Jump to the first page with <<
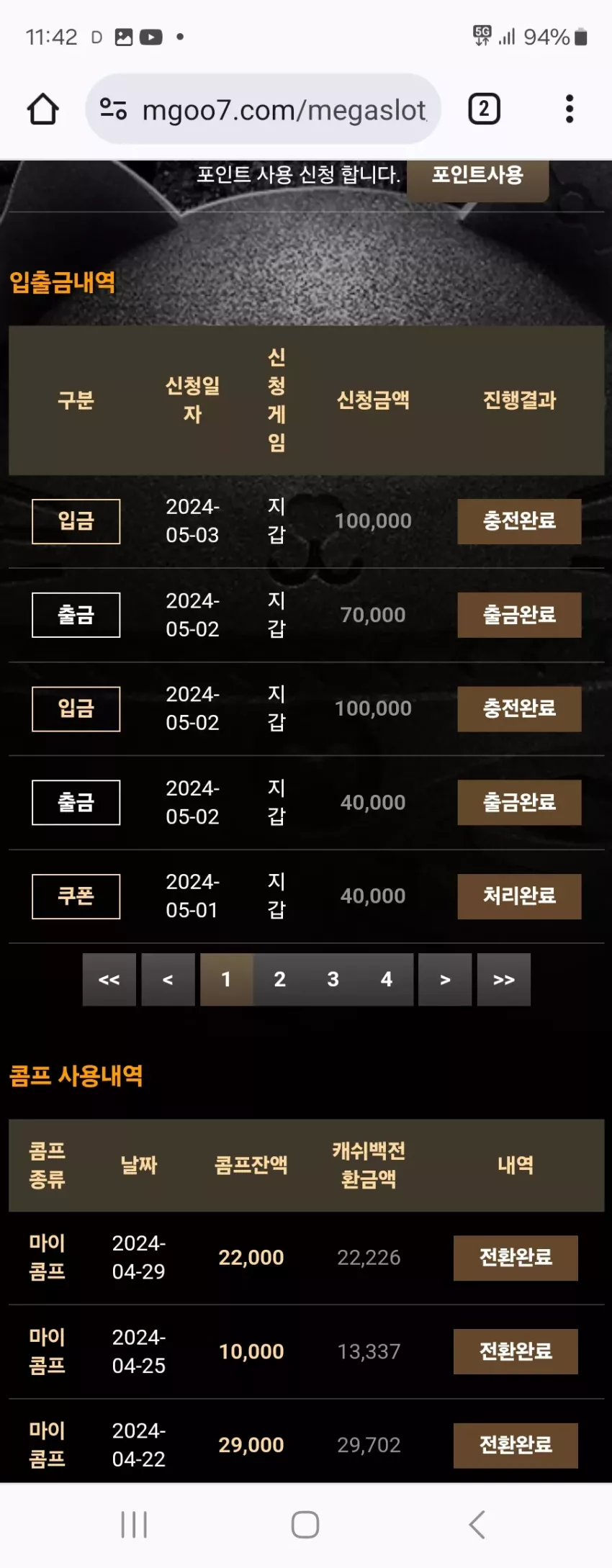This screenshot has width=612, height=1568. [109, 979]
